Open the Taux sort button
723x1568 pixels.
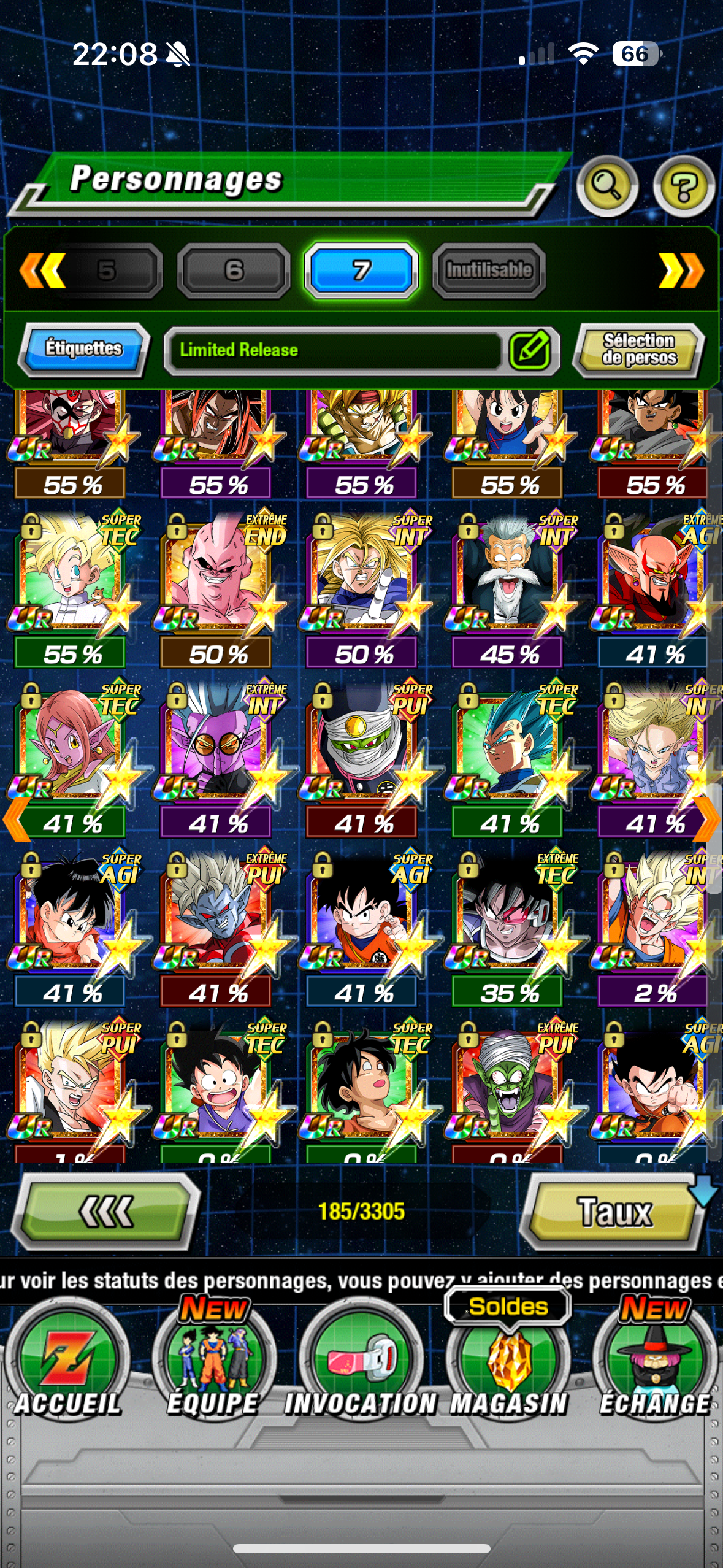click(614, 1212)
